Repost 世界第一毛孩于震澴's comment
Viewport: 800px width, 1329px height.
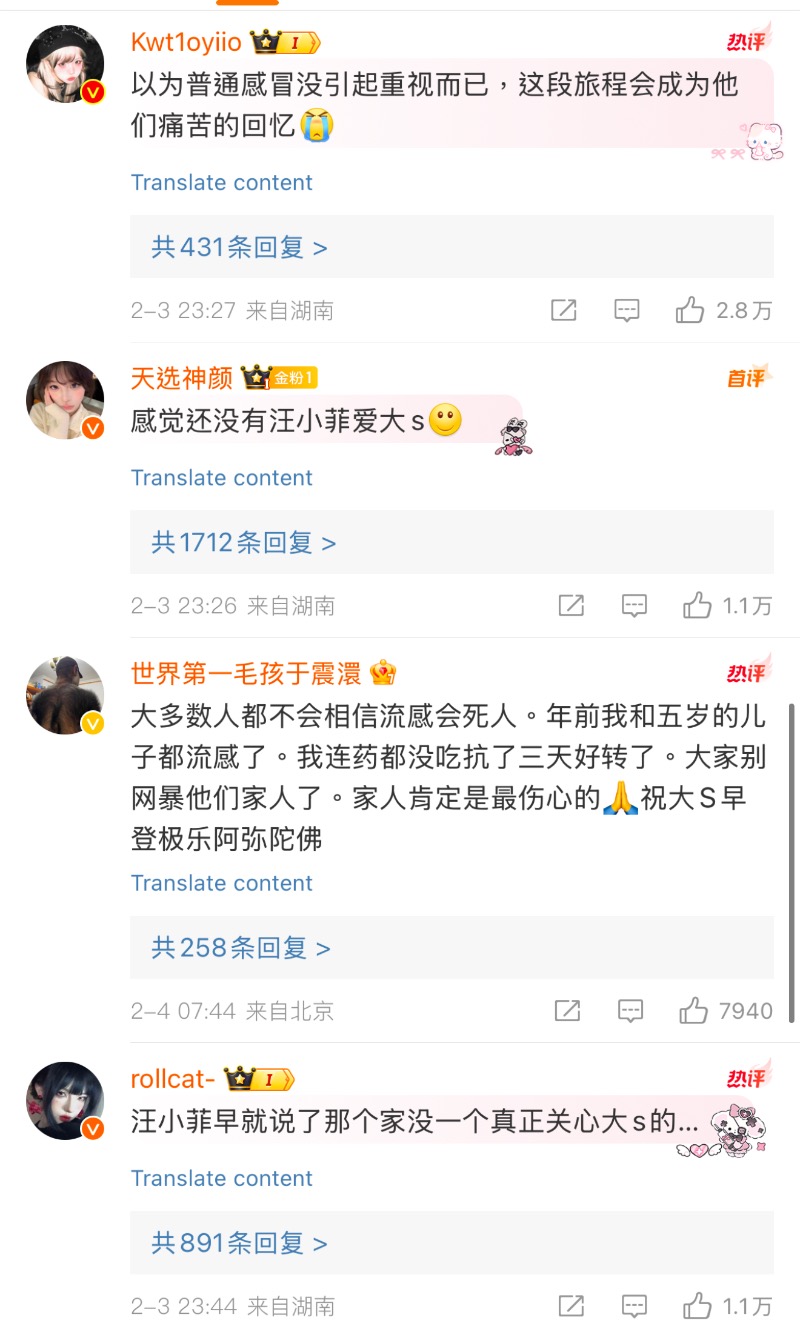567,1011
